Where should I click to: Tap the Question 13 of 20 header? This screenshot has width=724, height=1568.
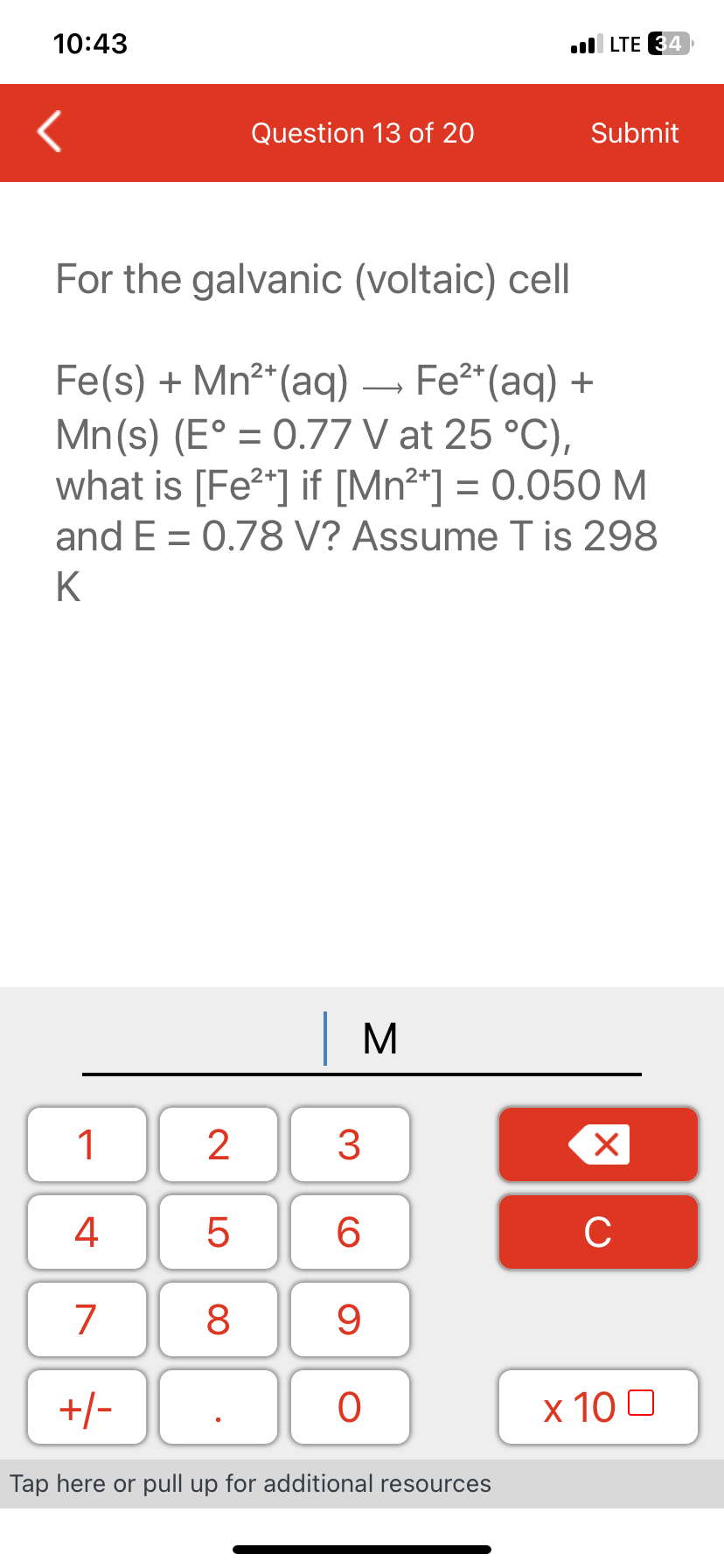pyautogui.click(x=362, y=133)
